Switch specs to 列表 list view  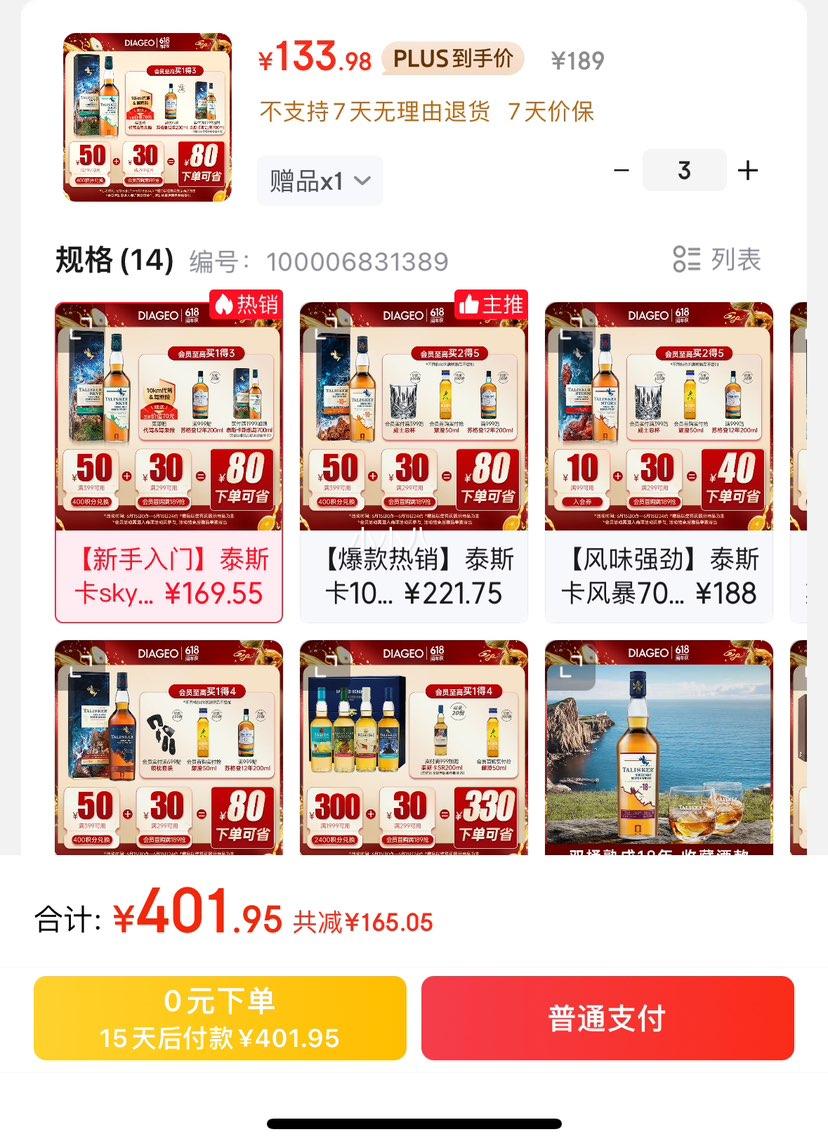717,259
